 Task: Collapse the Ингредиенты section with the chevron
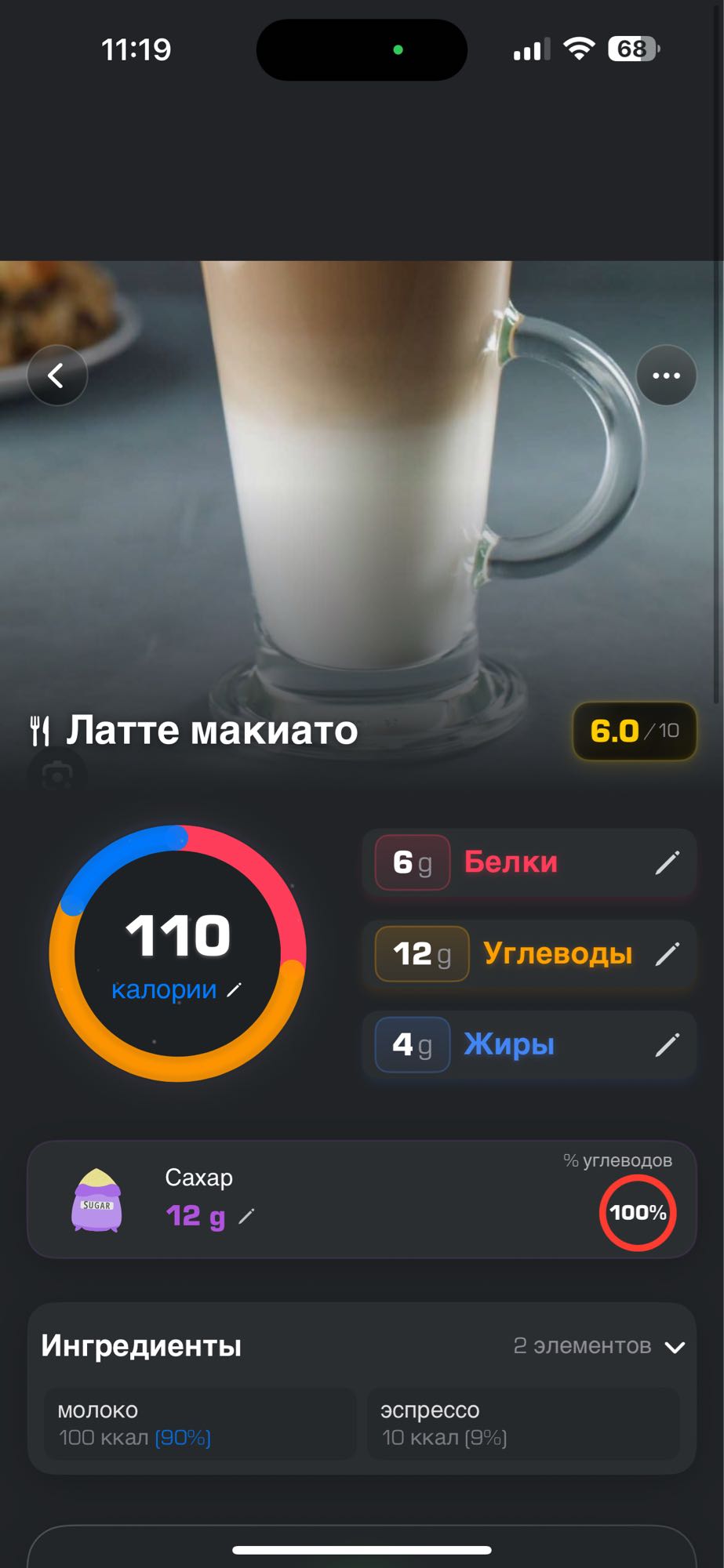click(x=676, y=1345)
